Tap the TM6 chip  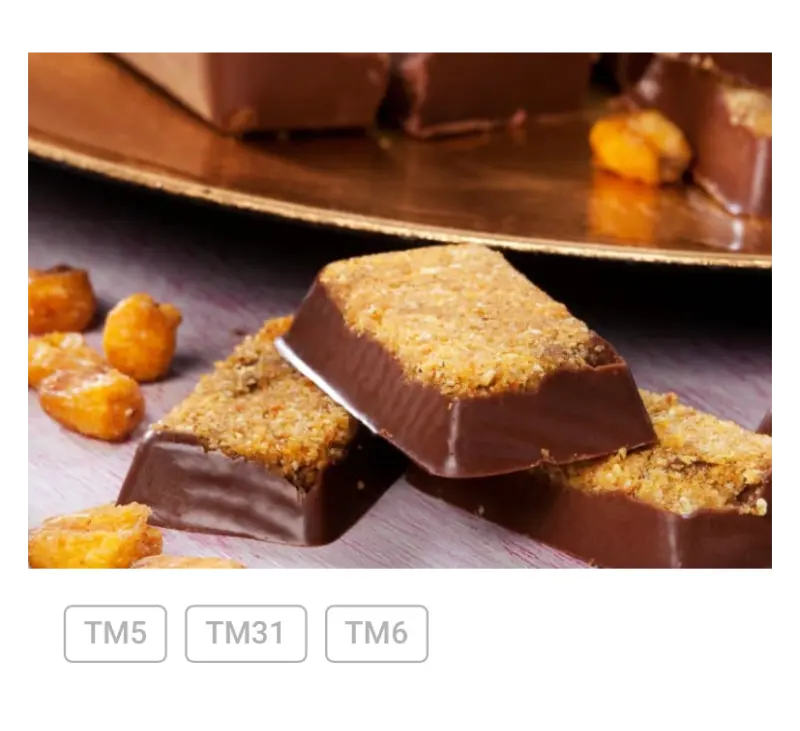376,633
